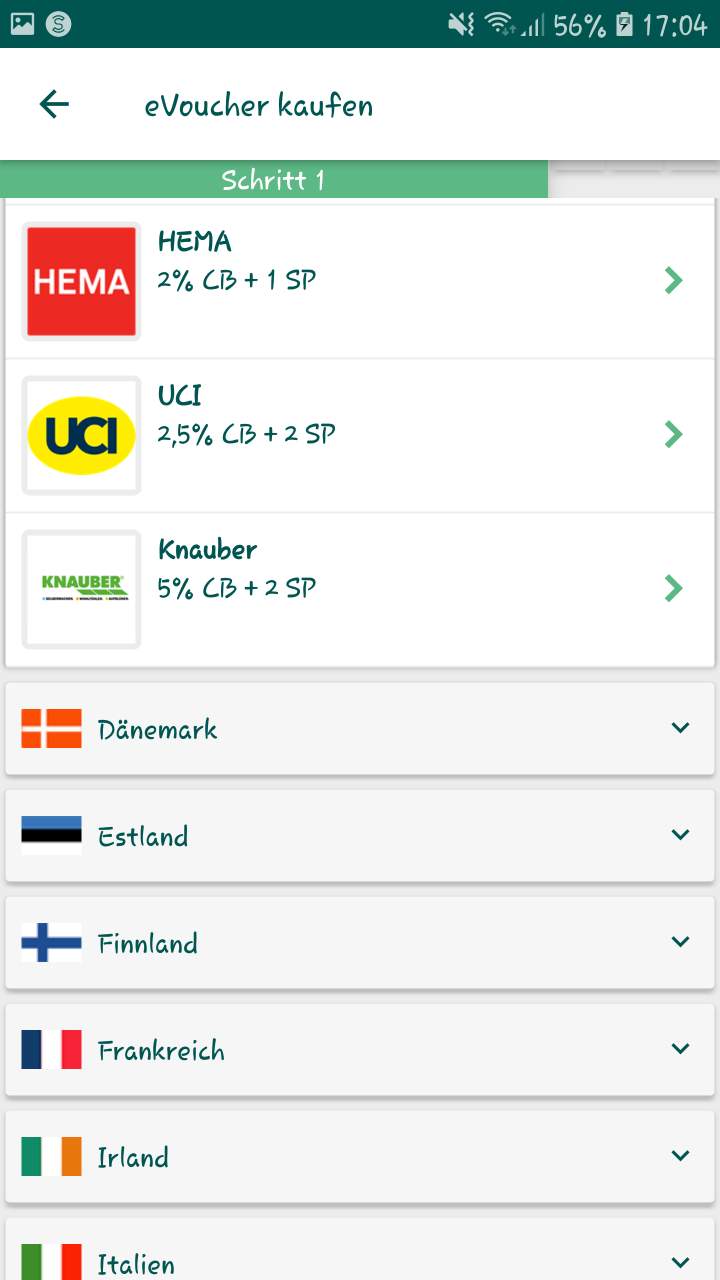This screenshot has width=720, height=1280.
Task: Expand the Dänemark section
Action: tap(360, 729)
